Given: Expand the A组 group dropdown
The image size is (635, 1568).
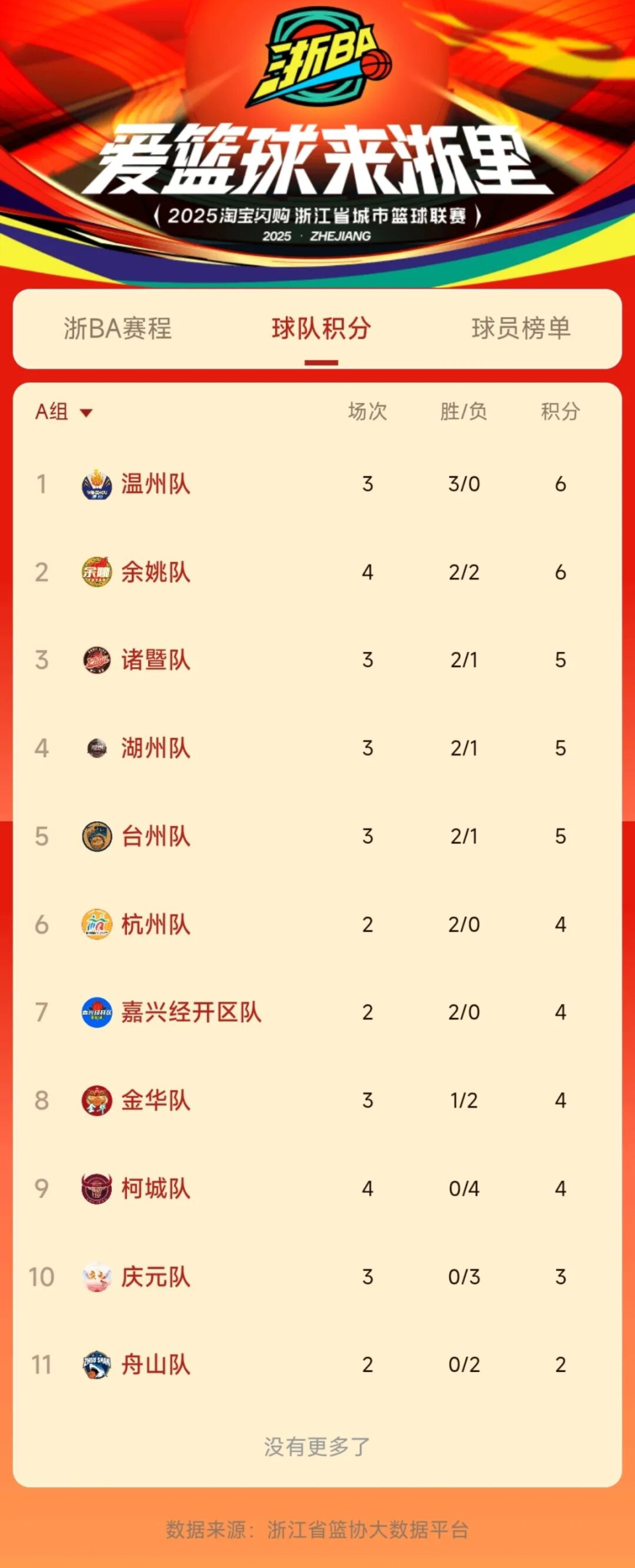Looking at the screenshot, I should 64,412.
